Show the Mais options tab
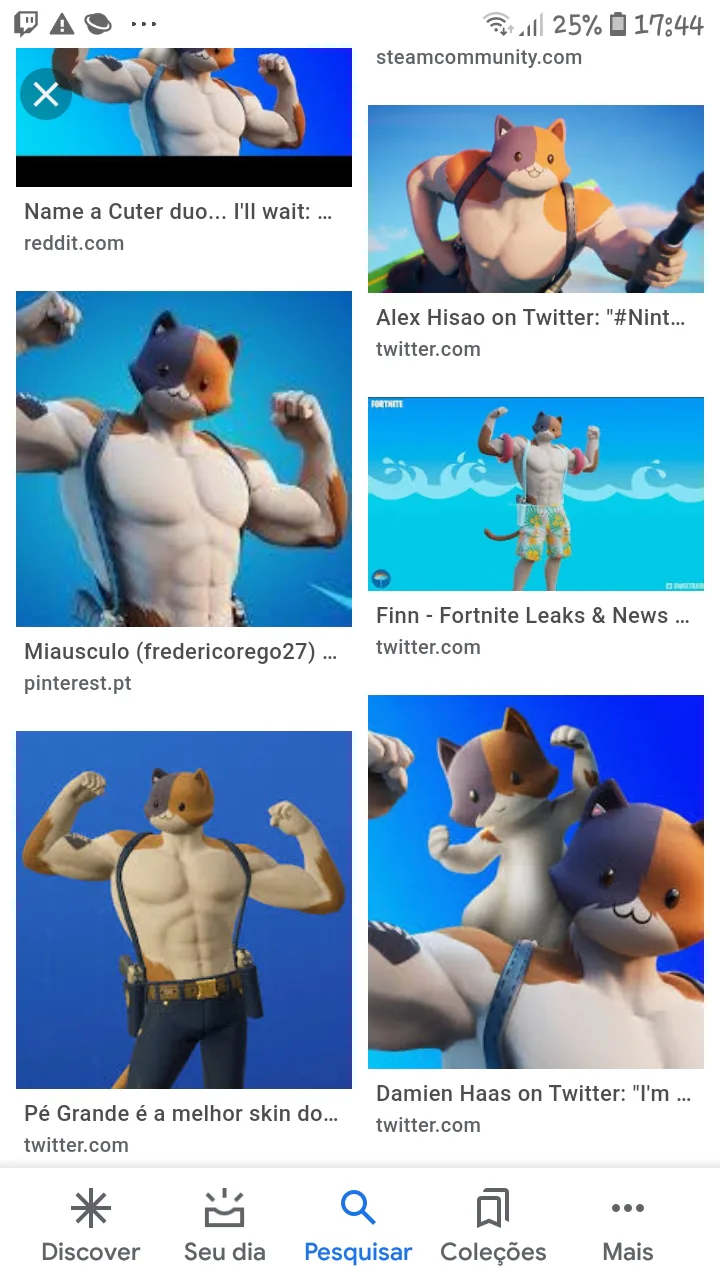The width and height of the screenshot is (720, 1280). tap(628, 1225)
